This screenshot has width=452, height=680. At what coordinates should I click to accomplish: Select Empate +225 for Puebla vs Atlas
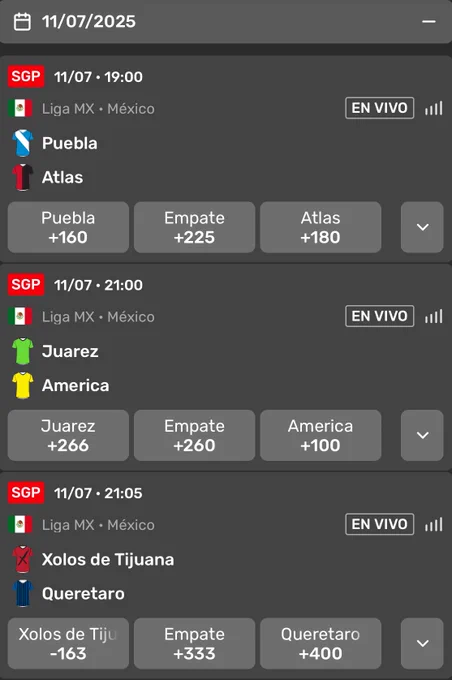[194, 227]
